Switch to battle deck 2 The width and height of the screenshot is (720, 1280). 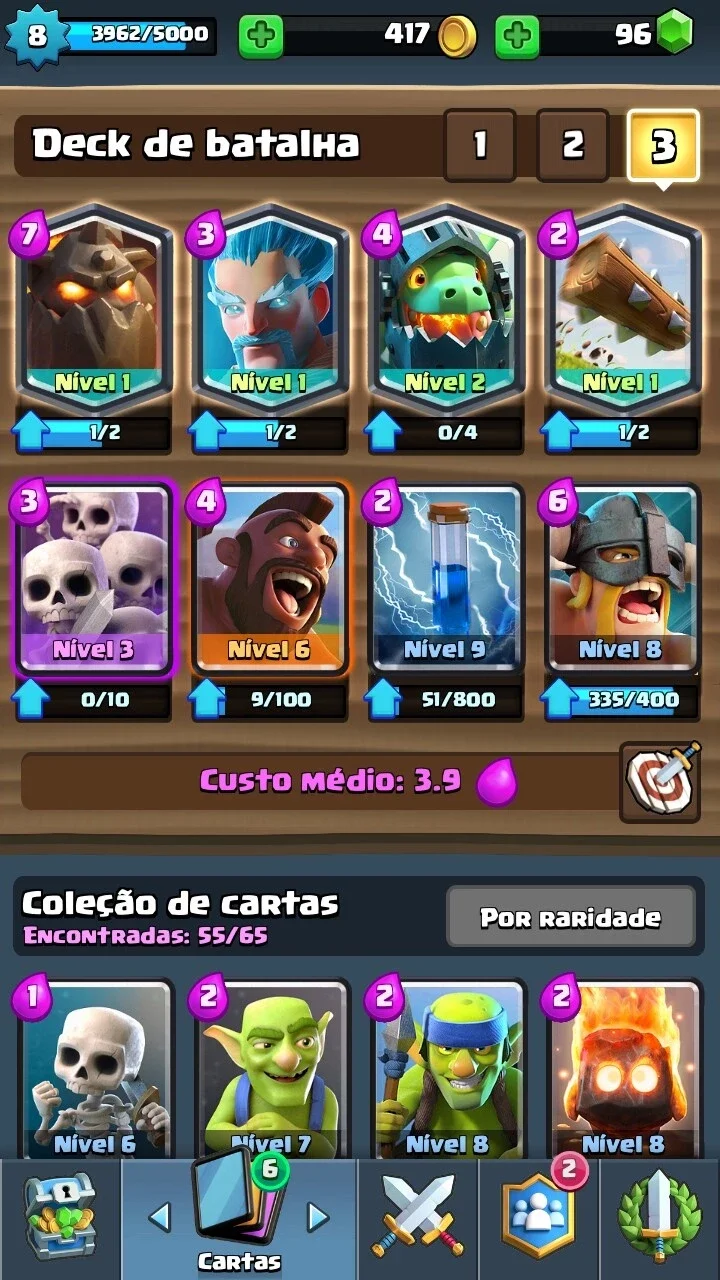572,146
